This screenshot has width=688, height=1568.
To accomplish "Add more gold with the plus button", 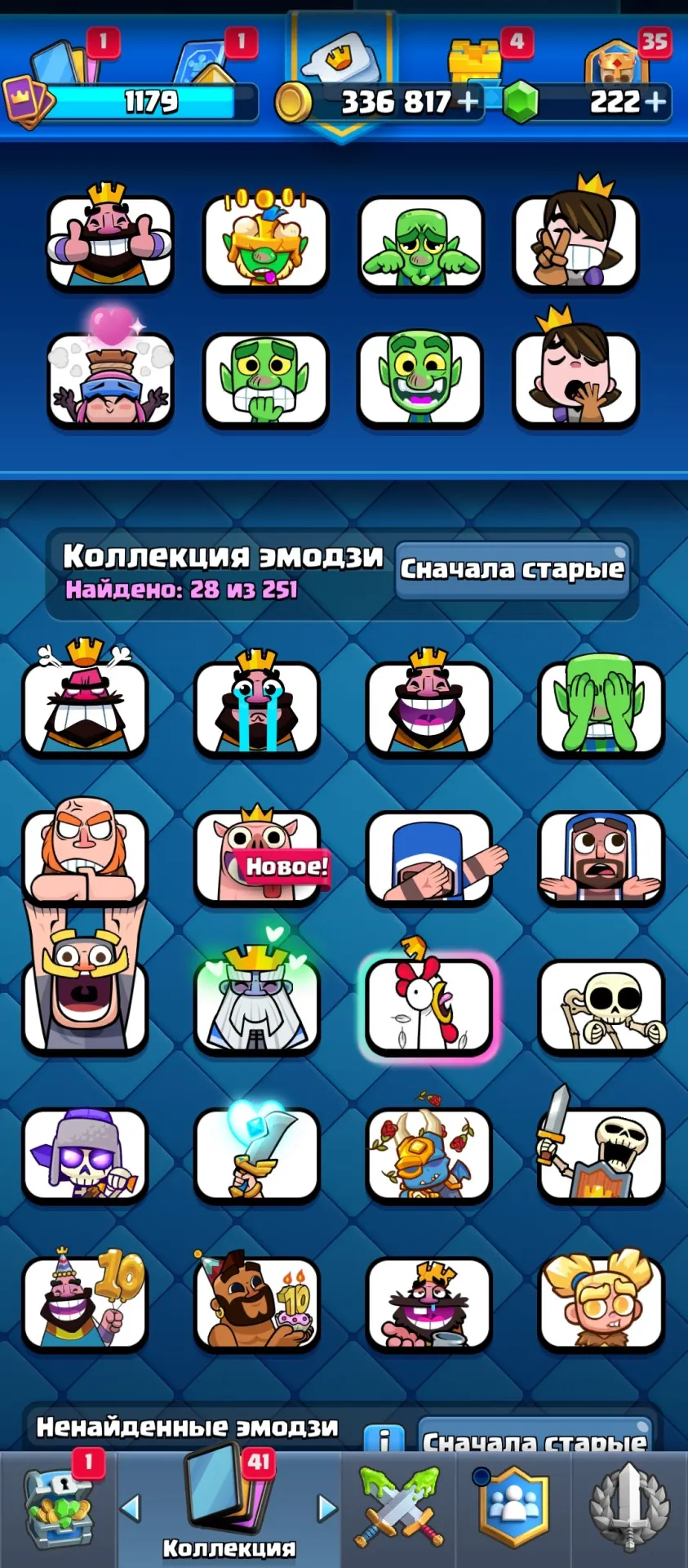I will [468, 102].
